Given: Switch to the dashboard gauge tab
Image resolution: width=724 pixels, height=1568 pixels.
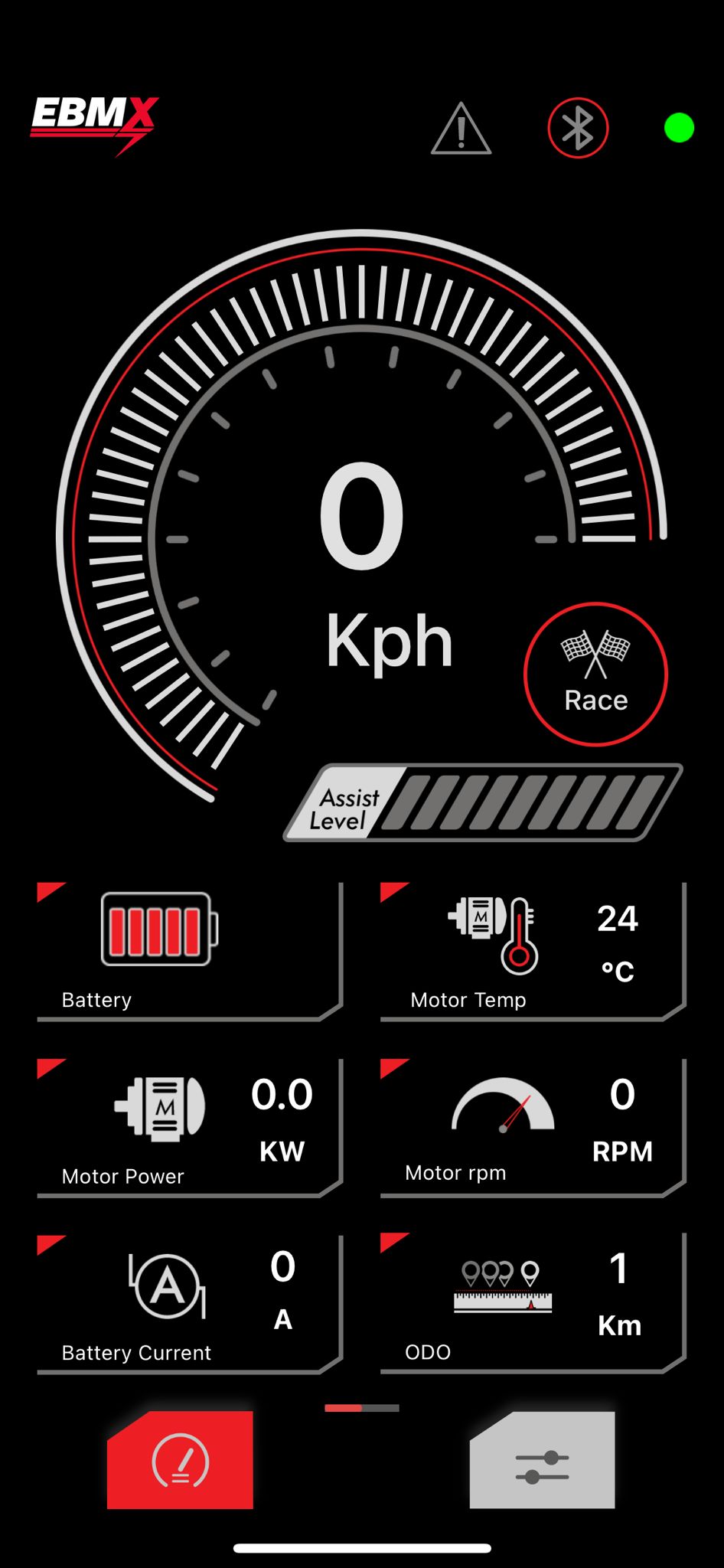Looking at the screenshot, I should [x=181, y=1460].
